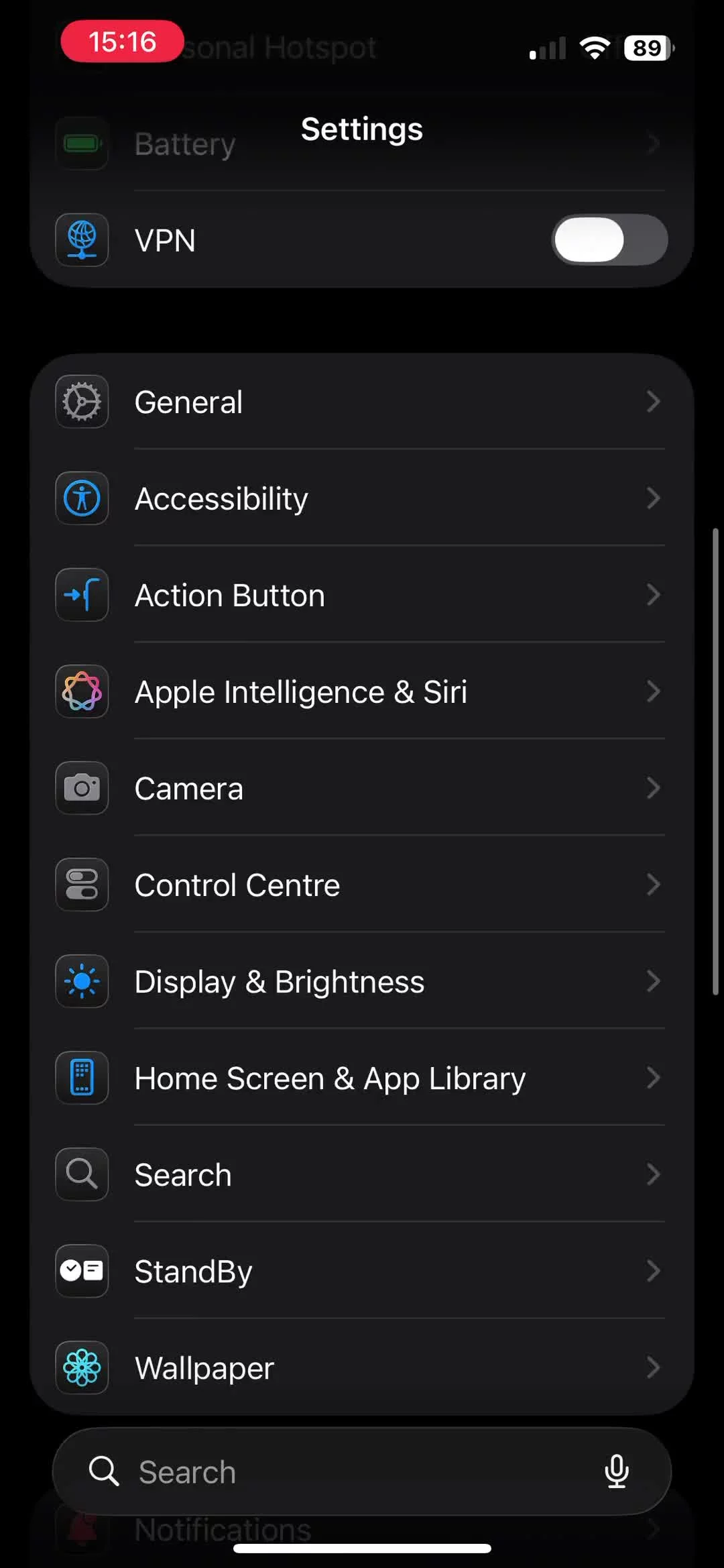Open Accessibility settings
The width and height of the screenshot is (724, 1568).
click(x=362, y=499)
